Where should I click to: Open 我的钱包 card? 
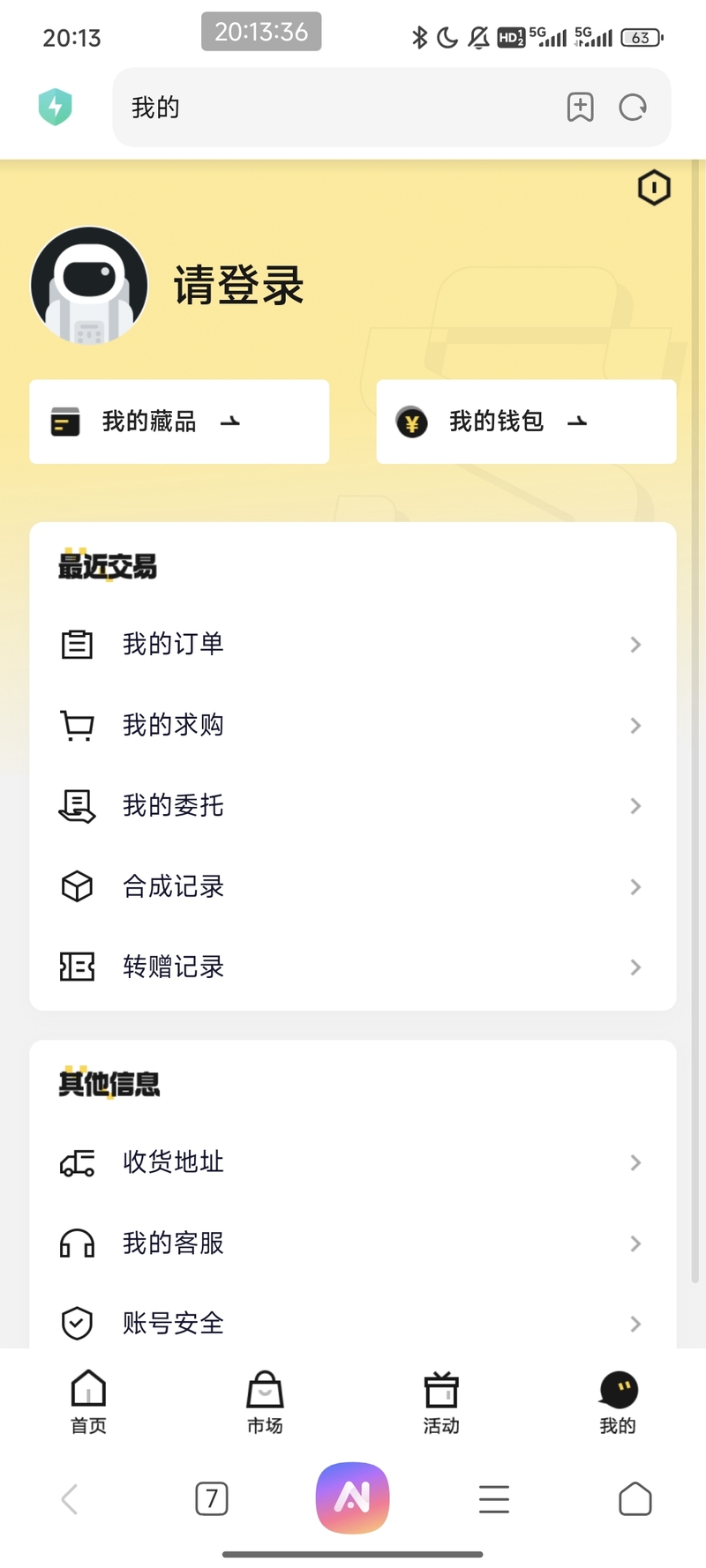pyautogui.click(x=526, y=422)
